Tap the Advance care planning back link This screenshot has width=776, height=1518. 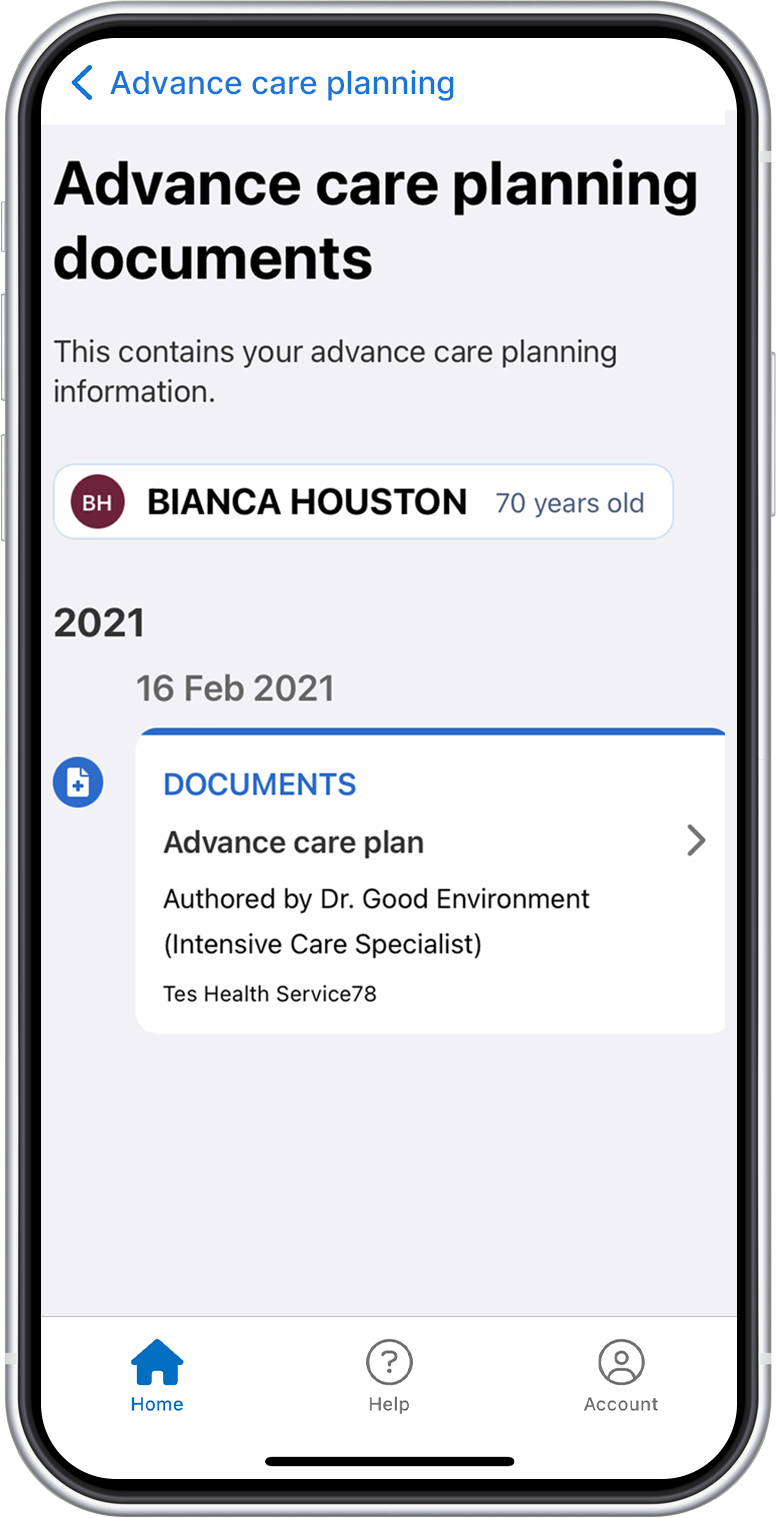283,84
